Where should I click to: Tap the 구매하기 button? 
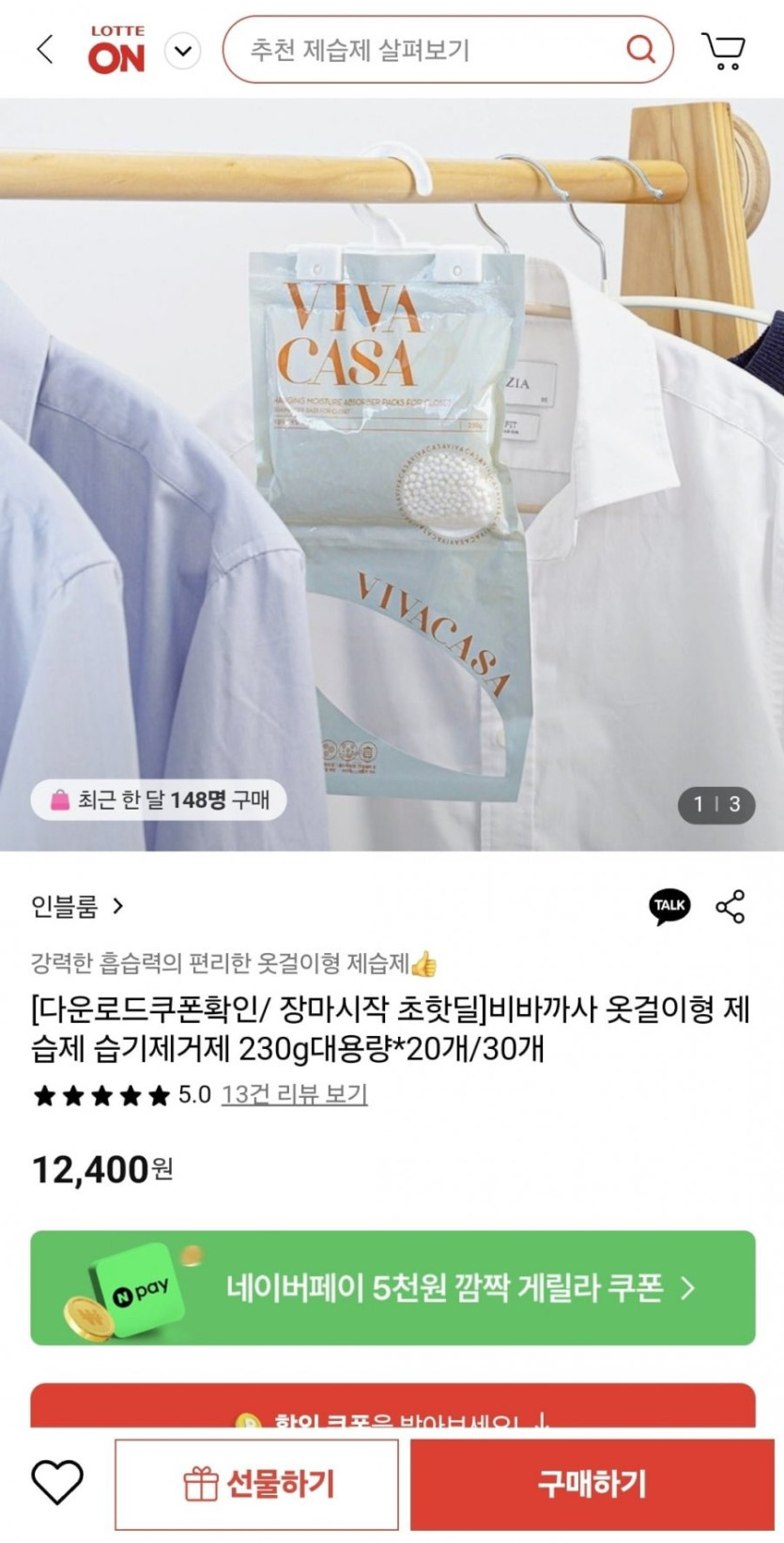tap(592, 1485)
